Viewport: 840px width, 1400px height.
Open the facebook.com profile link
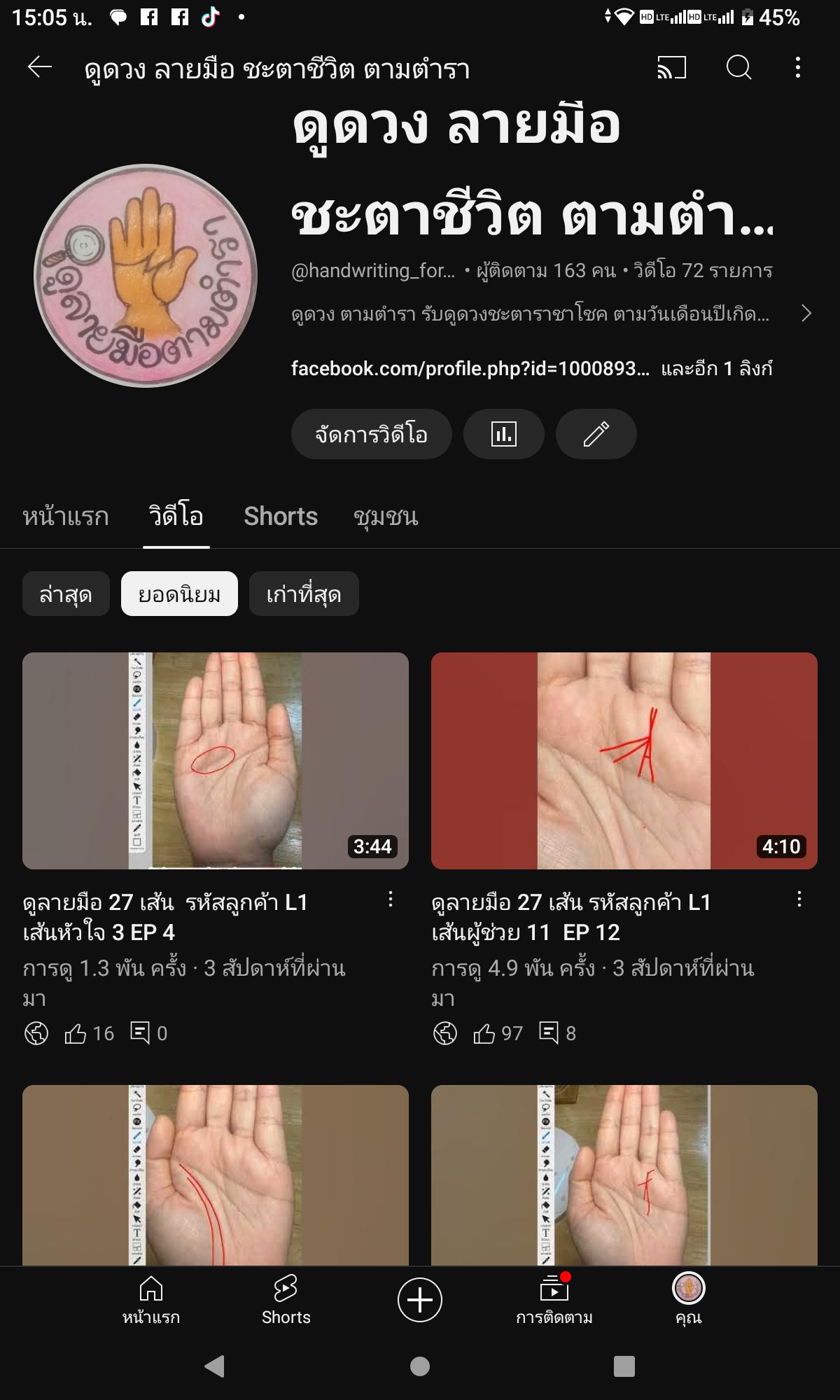pos(469,369)
